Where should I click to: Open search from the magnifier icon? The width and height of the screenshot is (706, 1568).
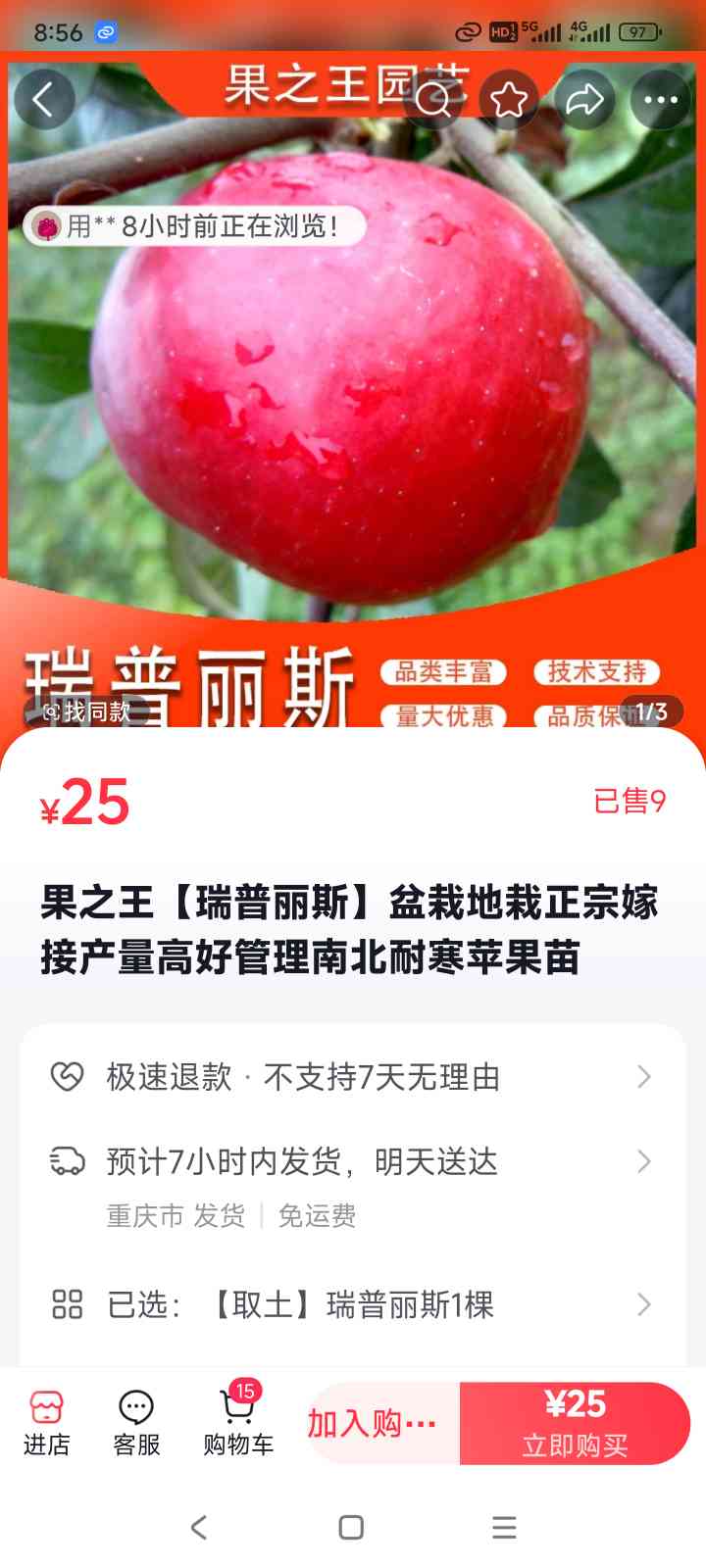point(432,99)
